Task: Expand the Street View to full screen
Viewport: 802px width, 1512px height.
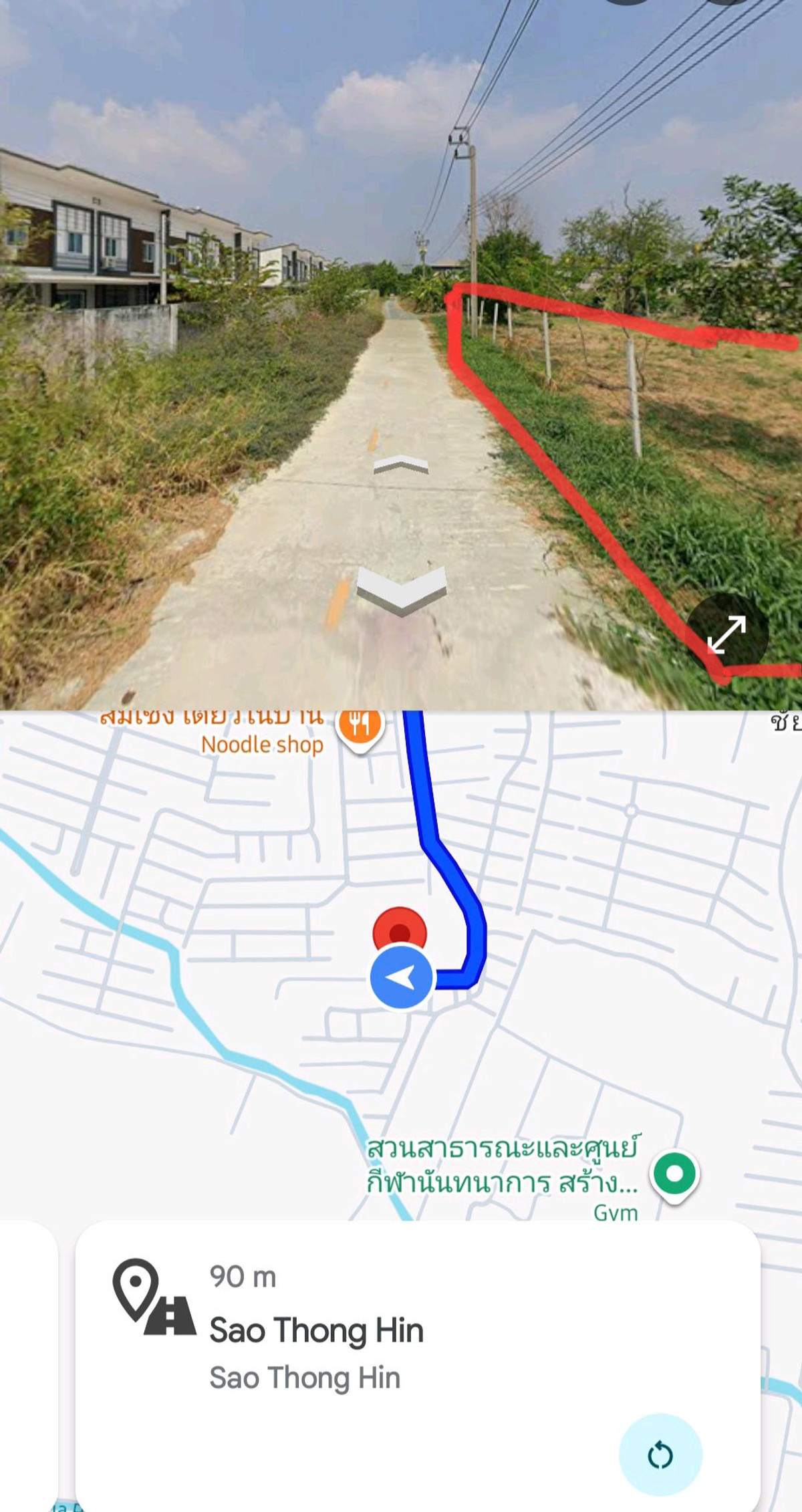Action: (x=726, y=633)
